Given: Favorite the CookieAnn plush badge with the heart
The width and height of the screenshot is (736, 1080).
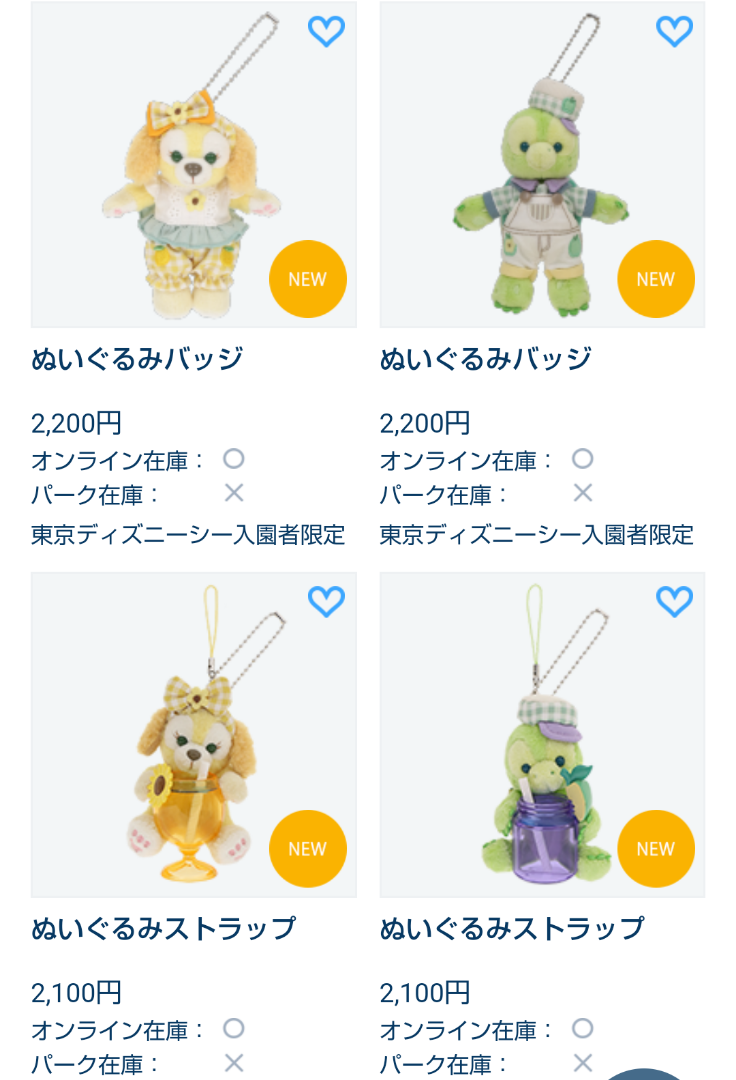Looking at the screenshot, I should click(325, 31).
